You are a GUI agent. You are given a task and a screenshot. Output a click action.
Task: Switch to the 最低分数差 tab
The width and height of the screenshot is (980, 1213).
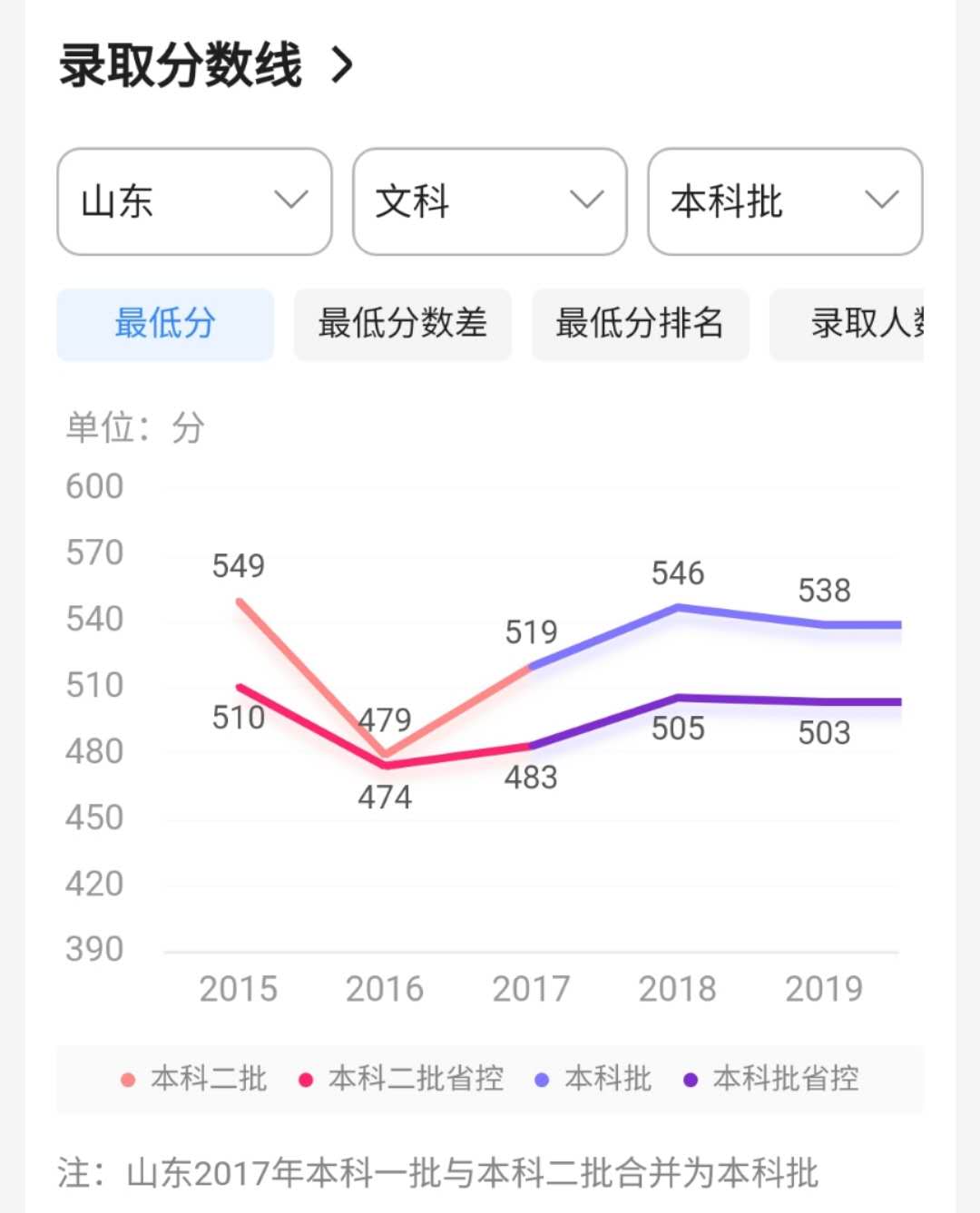403,324
